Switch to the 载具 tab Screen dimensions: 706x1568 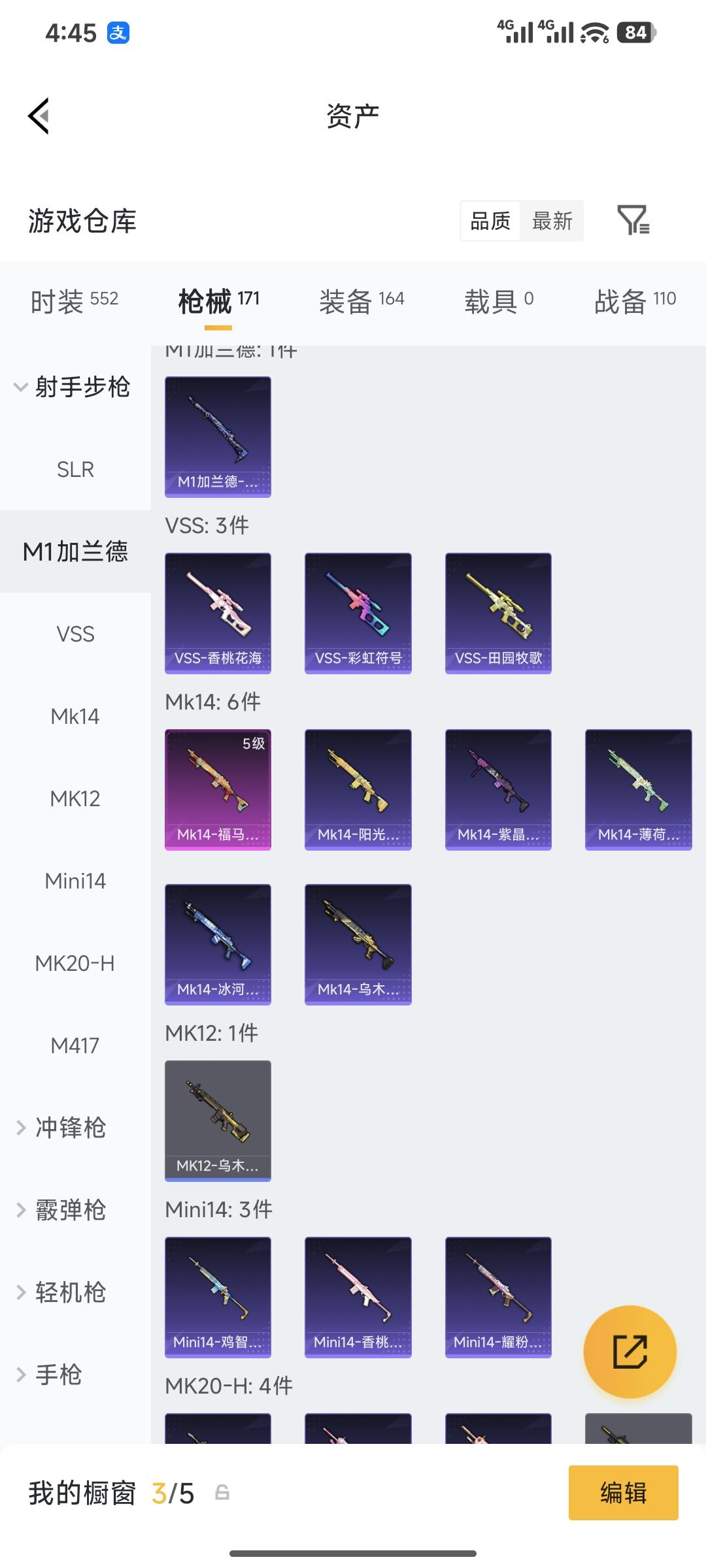coord(499,301)
